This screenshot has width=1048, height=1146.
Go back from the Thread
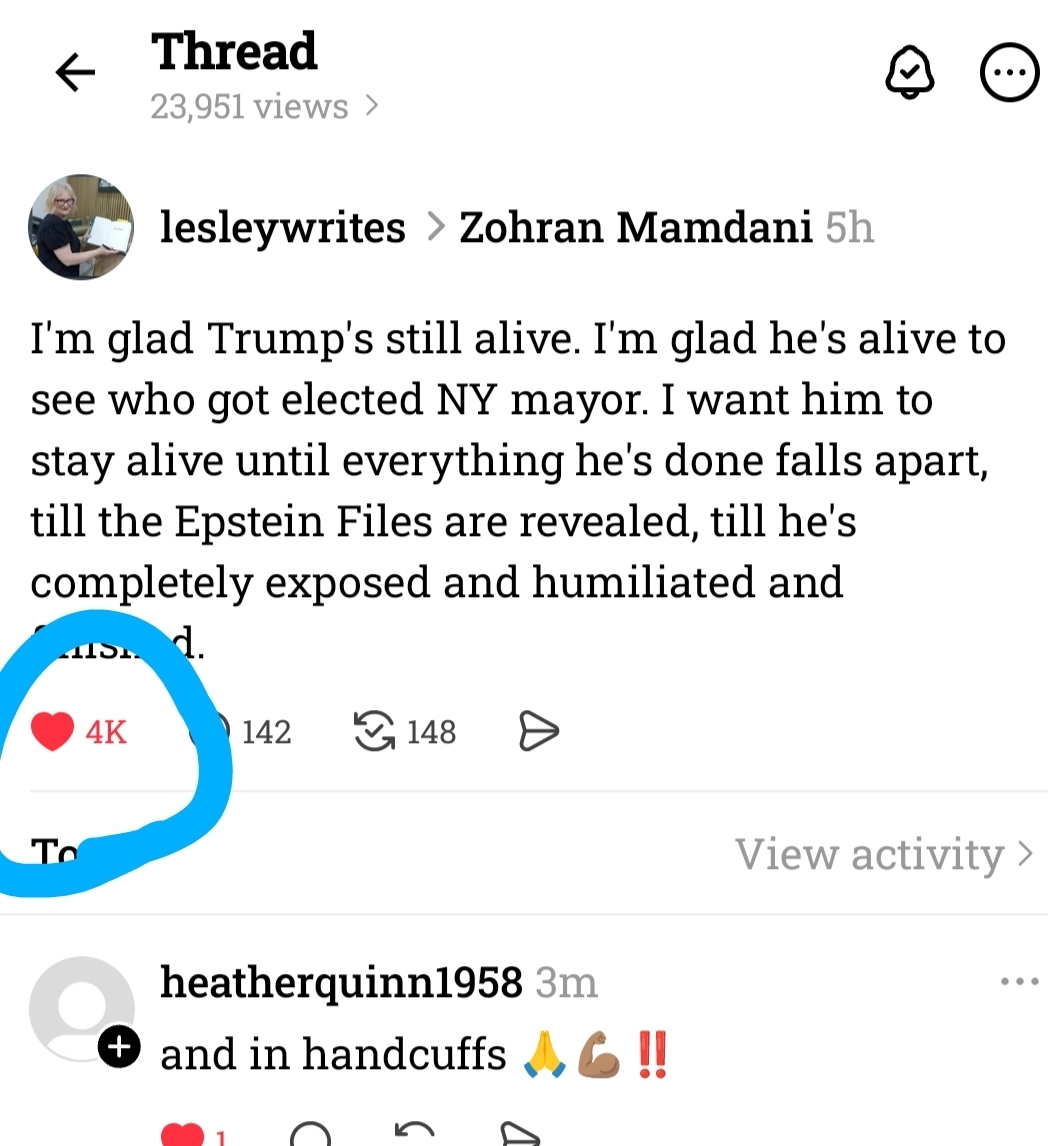(x=75, y=73)
